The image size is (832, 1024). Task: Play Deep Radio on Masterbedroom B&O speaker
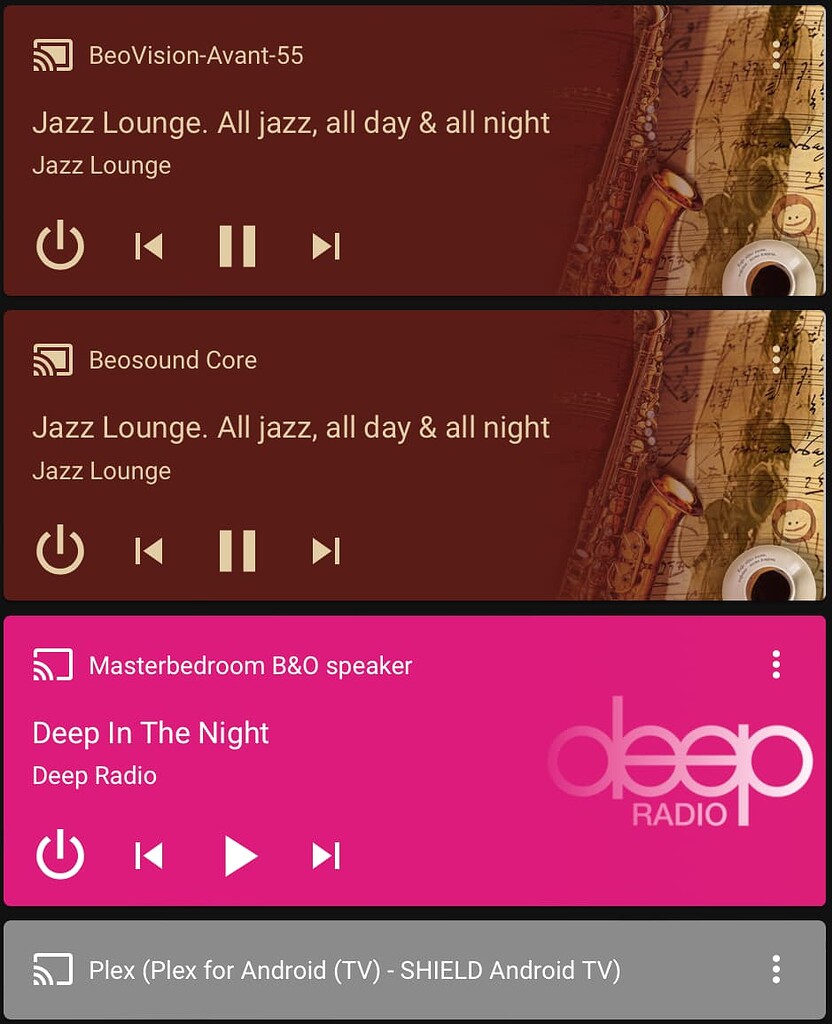[239, 853]
